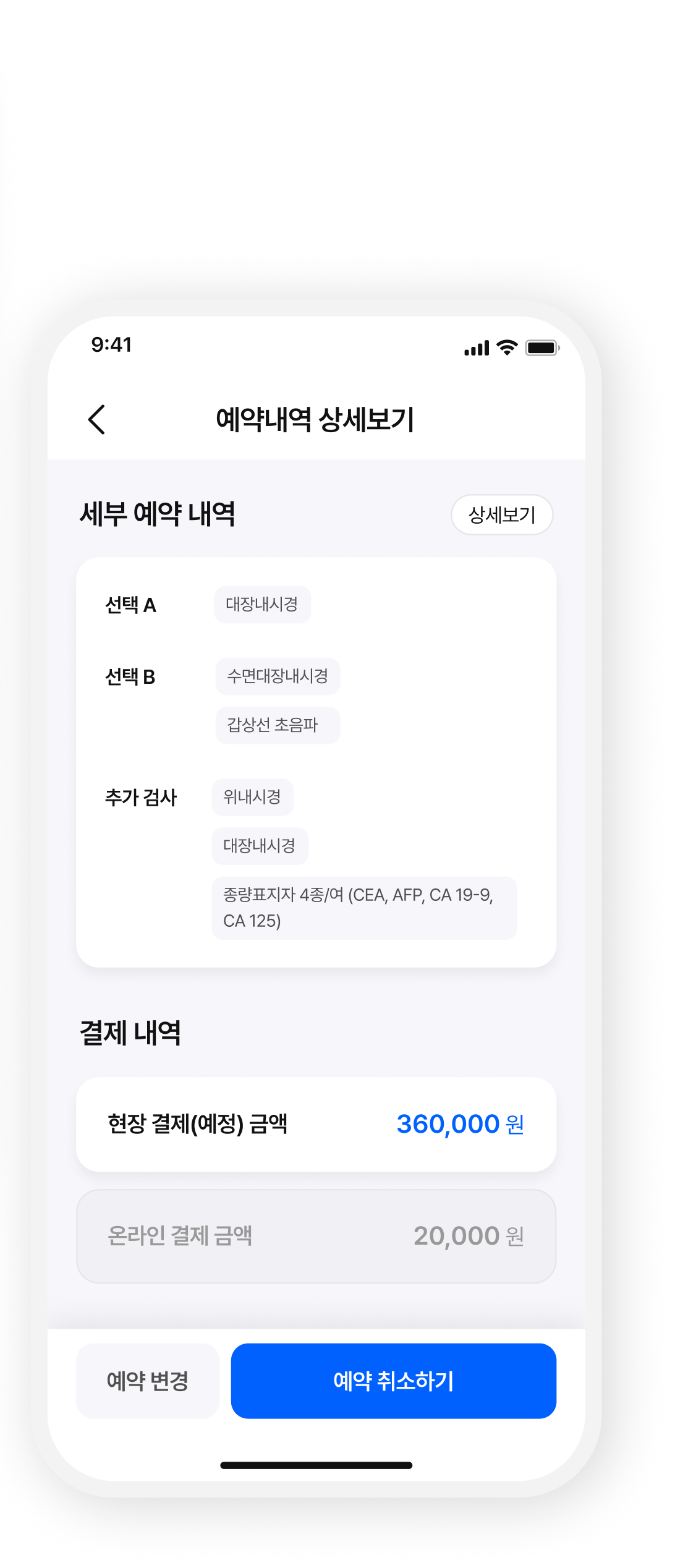Open 상세보기 for the reservation details
Screen dimensions: 675x1568
pos(501,514)
